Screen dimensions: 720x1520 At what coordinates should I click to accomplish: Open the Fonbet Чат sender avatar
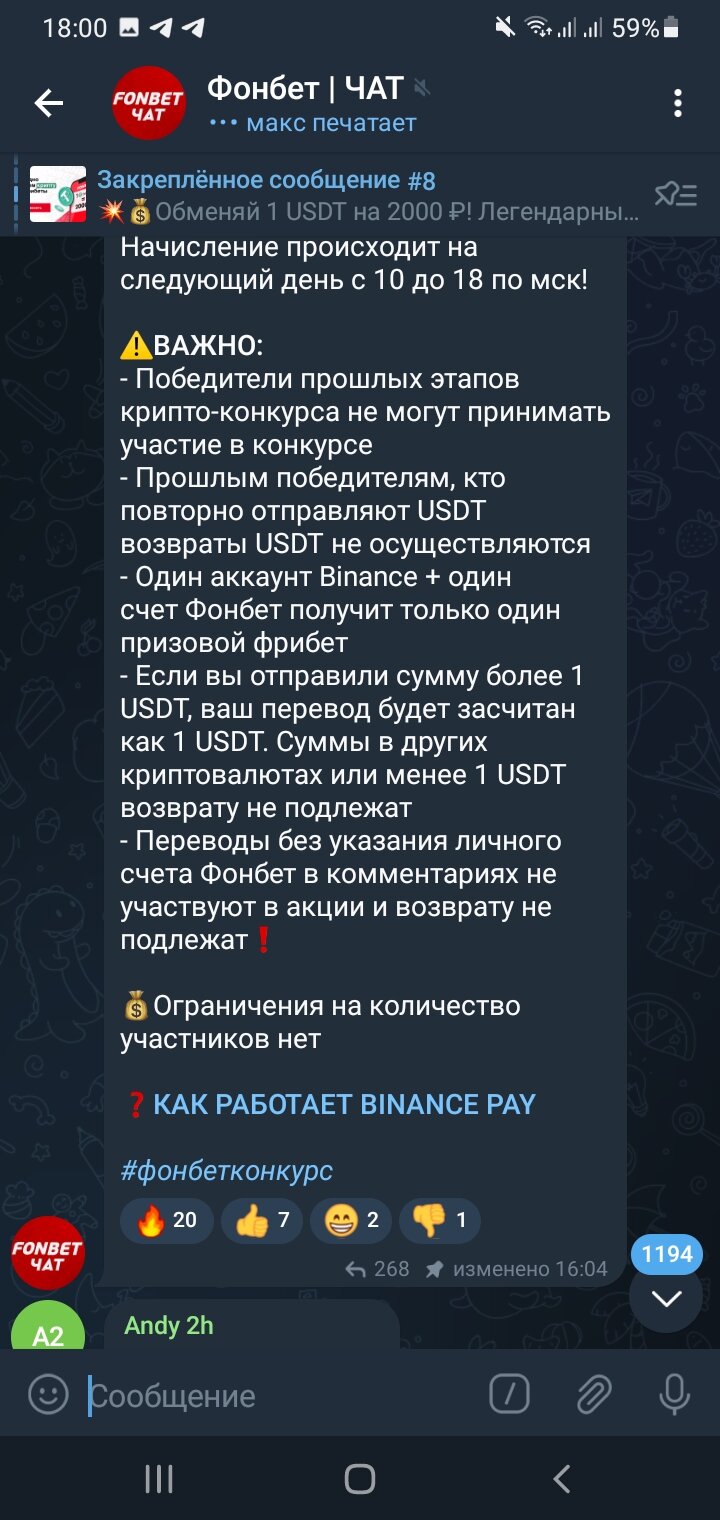(48, 1252)
